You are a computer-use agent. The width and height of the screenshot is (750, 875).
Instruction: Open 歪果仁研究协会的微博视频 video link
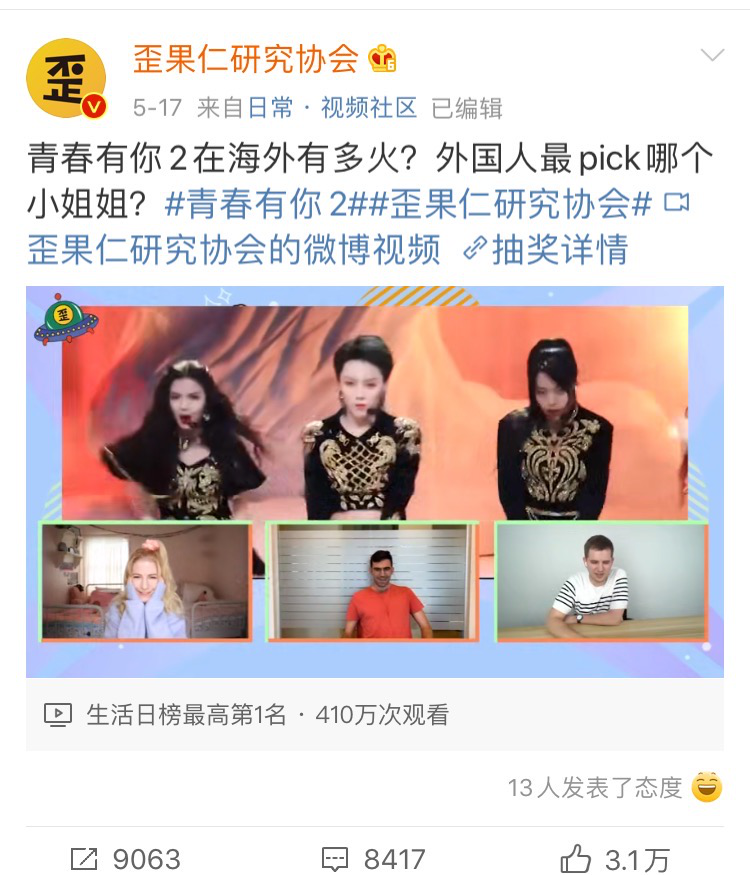point(234,249)
